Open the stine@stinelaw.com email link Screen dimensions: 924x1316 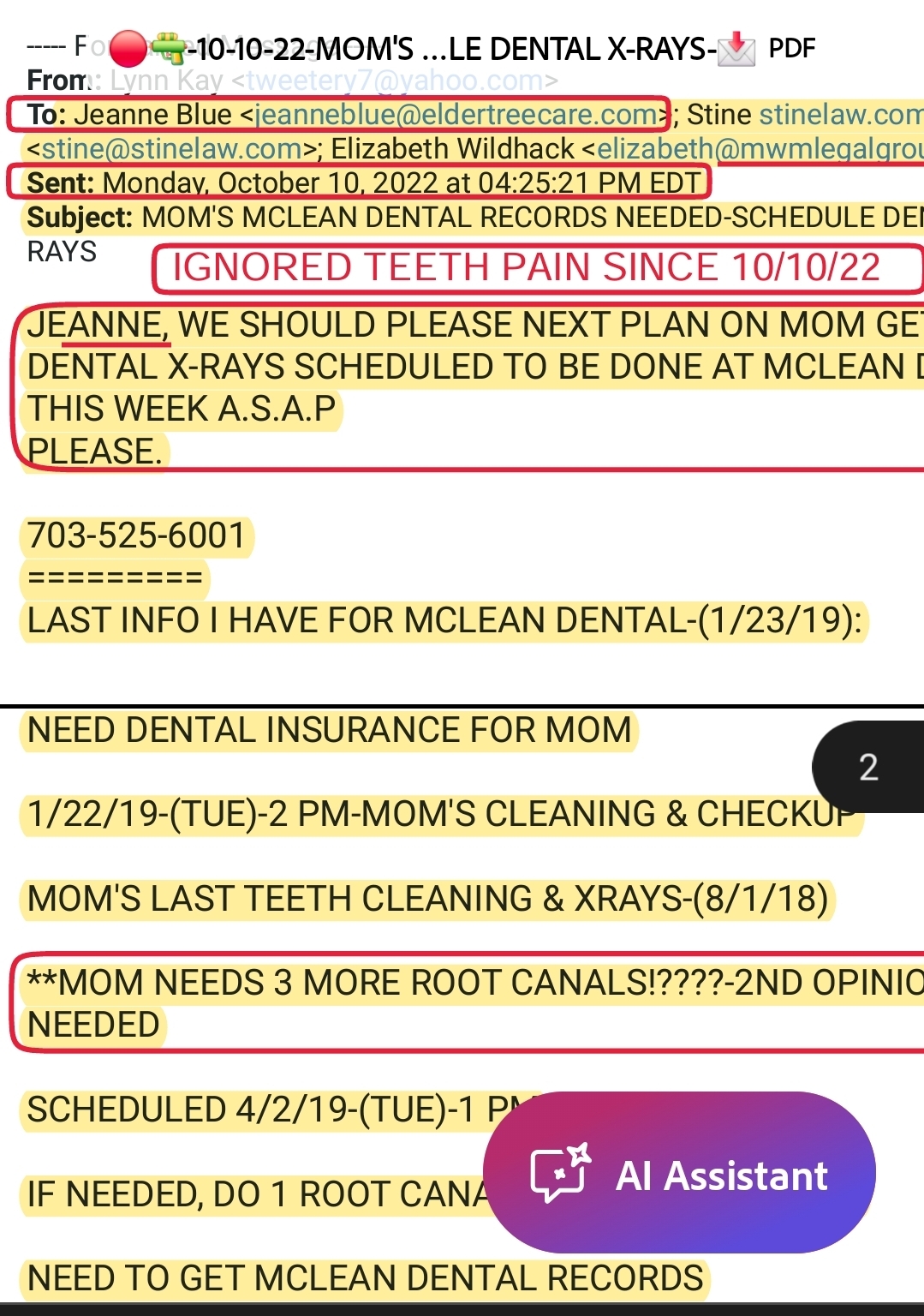(171, 149)
